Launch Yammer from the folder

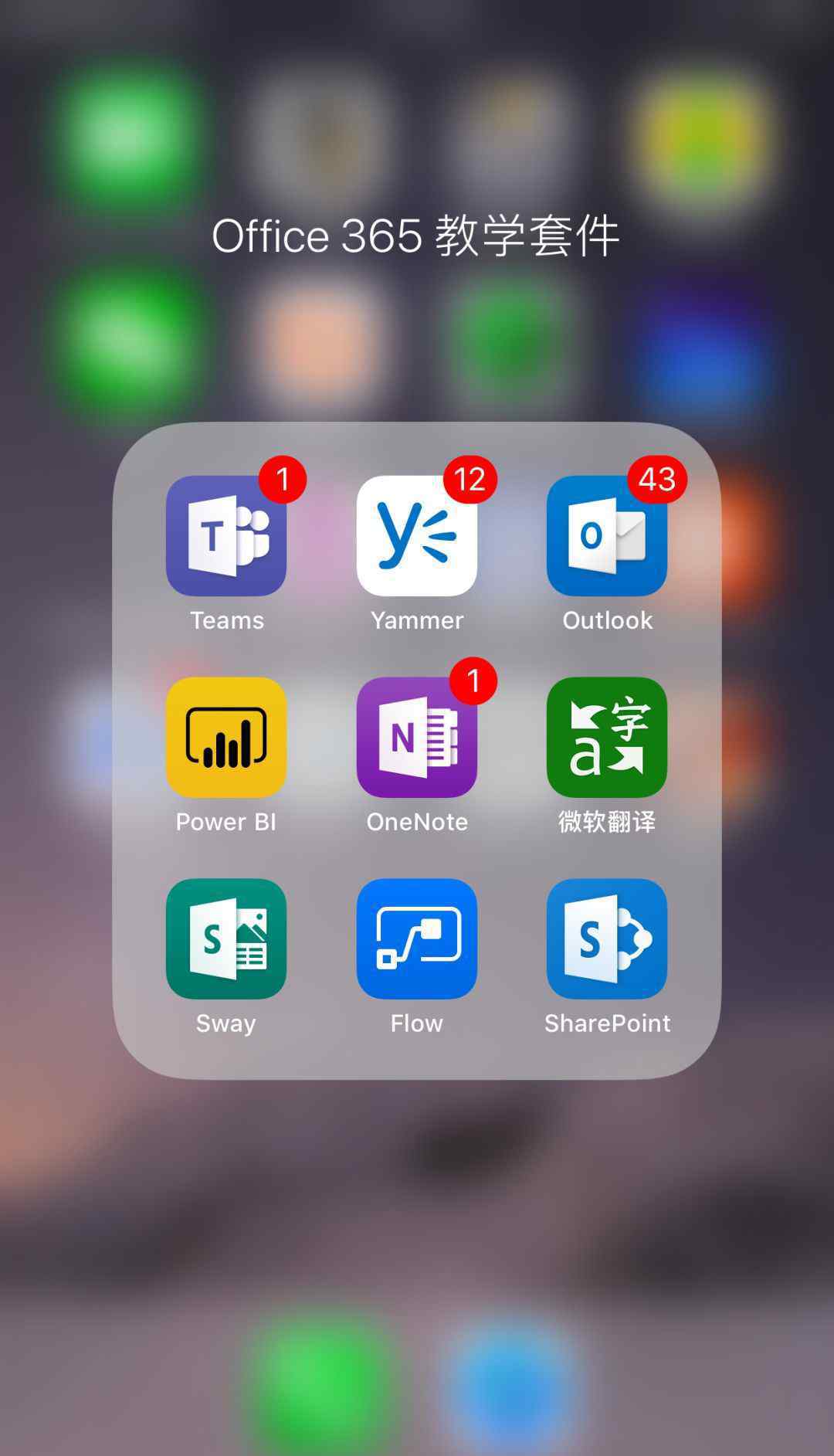point(417,535)
